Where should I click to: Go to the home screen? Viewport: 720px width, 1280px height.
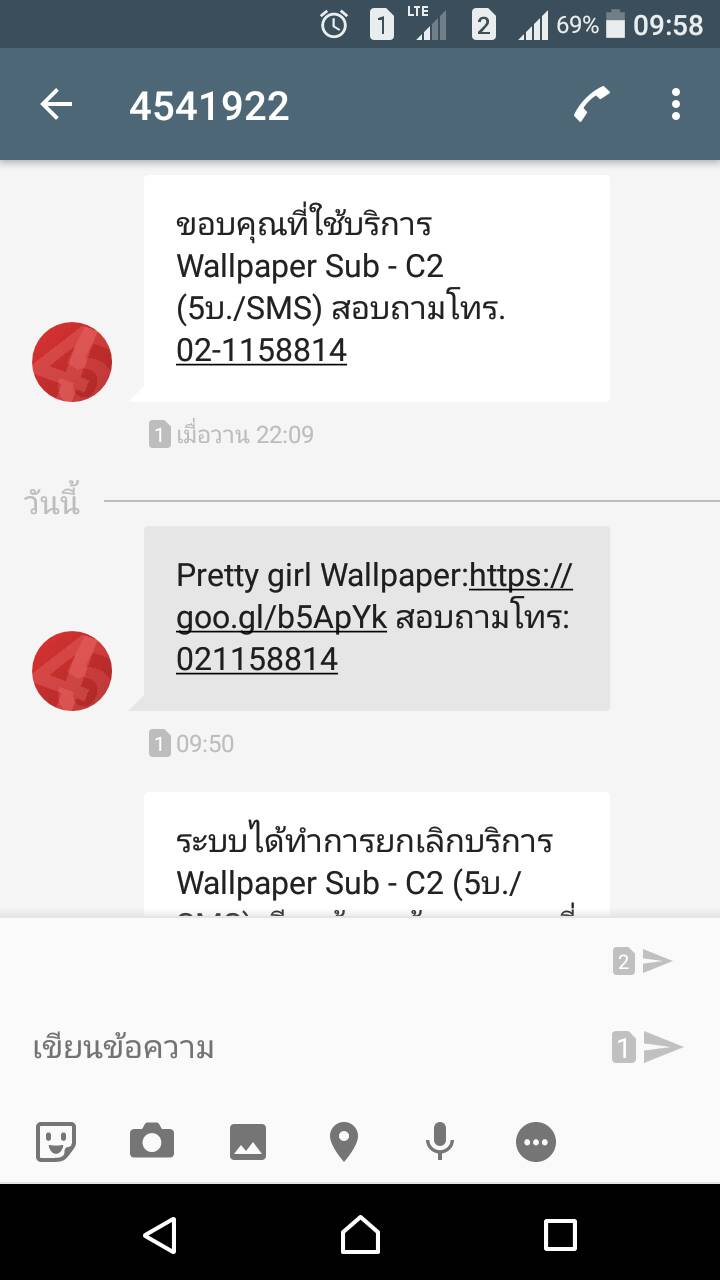tap(360, 1234)
